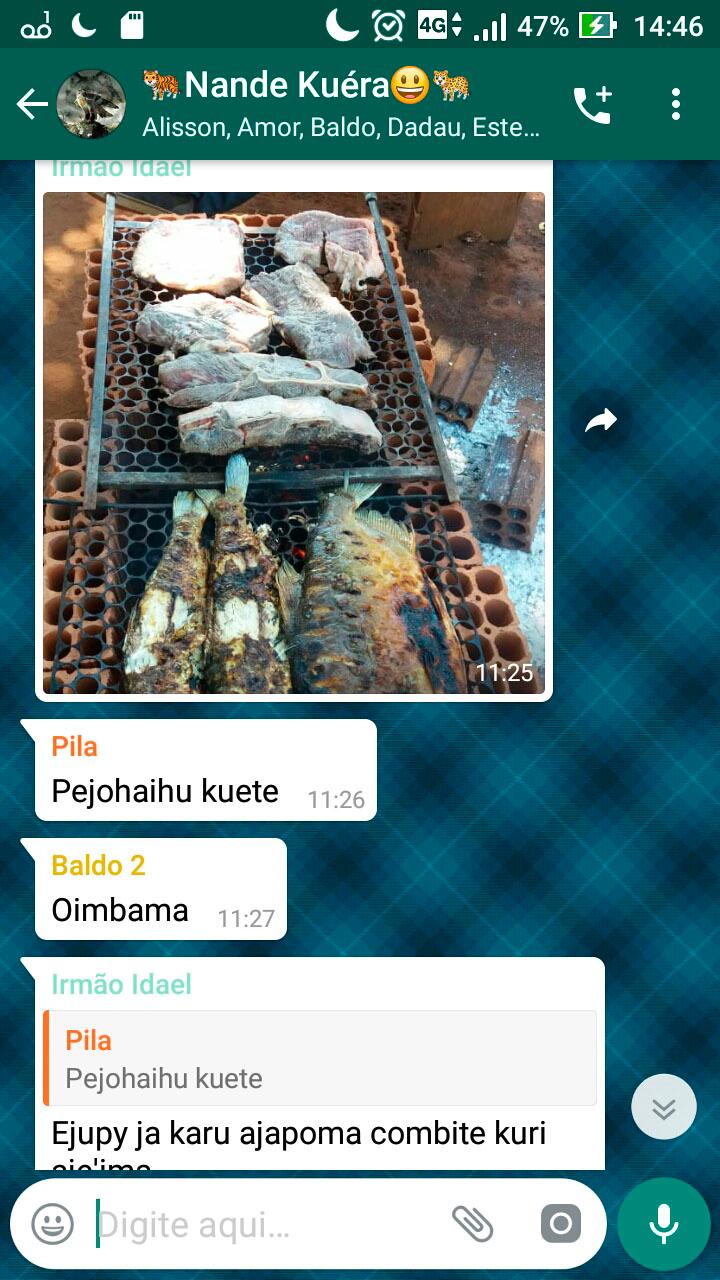Forward the grill photo
Image resolution: width=720 pixels, height=1280 pixels.
coord(601,422)
